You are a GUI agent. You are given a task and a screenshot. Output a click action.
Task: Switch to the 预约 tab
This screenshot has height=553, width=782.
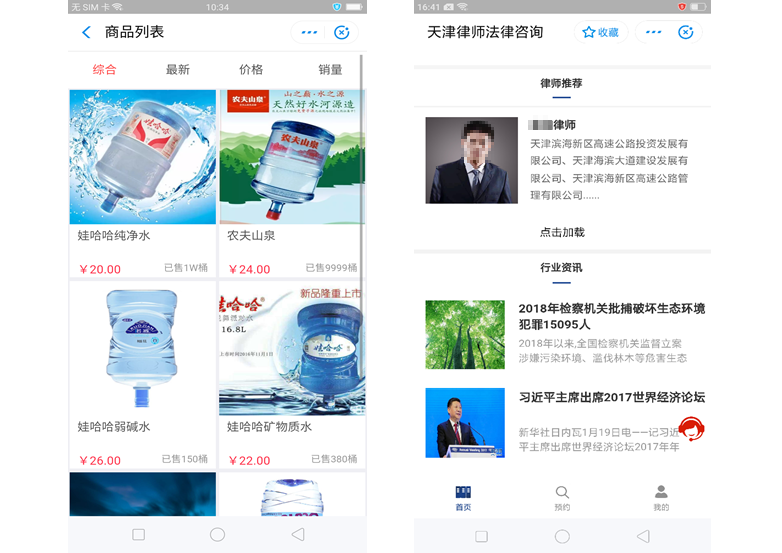(x=562, y=498)
